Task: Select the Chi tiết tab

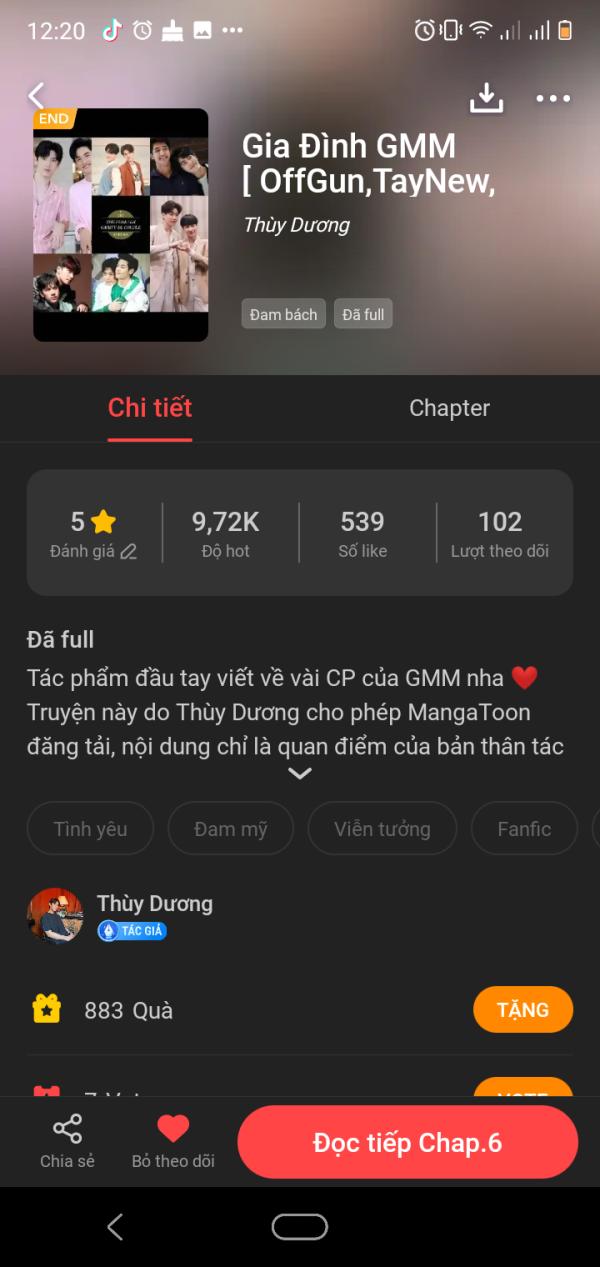Action: (150, 408)
